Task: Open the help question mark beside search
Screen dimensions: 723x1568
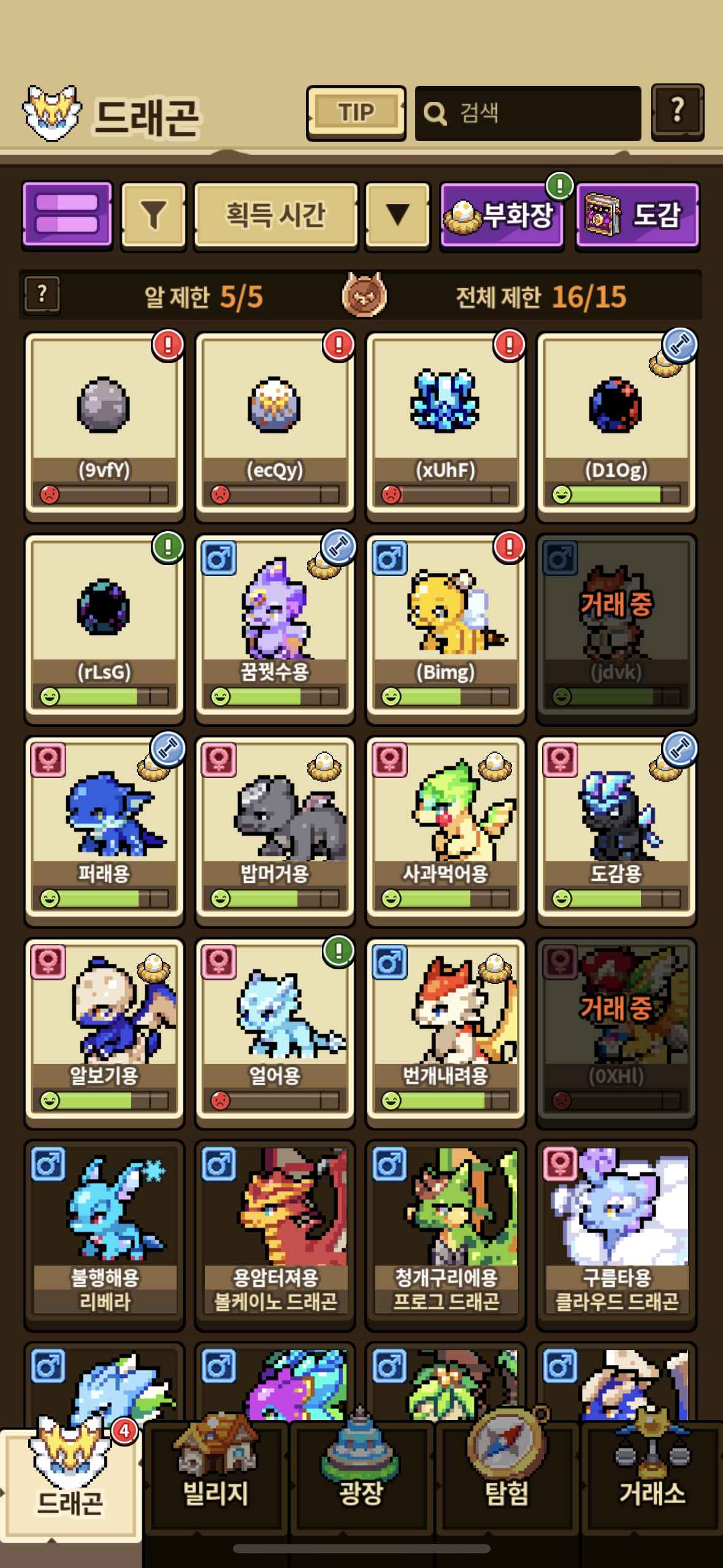Action: coord(677,112)
